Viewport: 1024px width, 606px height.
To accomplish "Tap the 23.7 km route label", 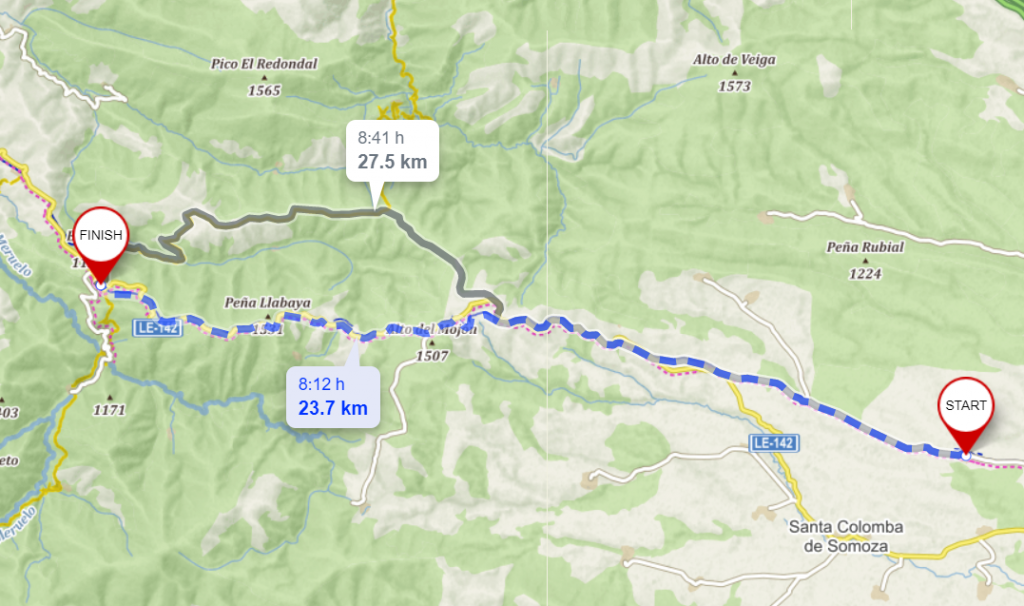I will tap(332, 396).
